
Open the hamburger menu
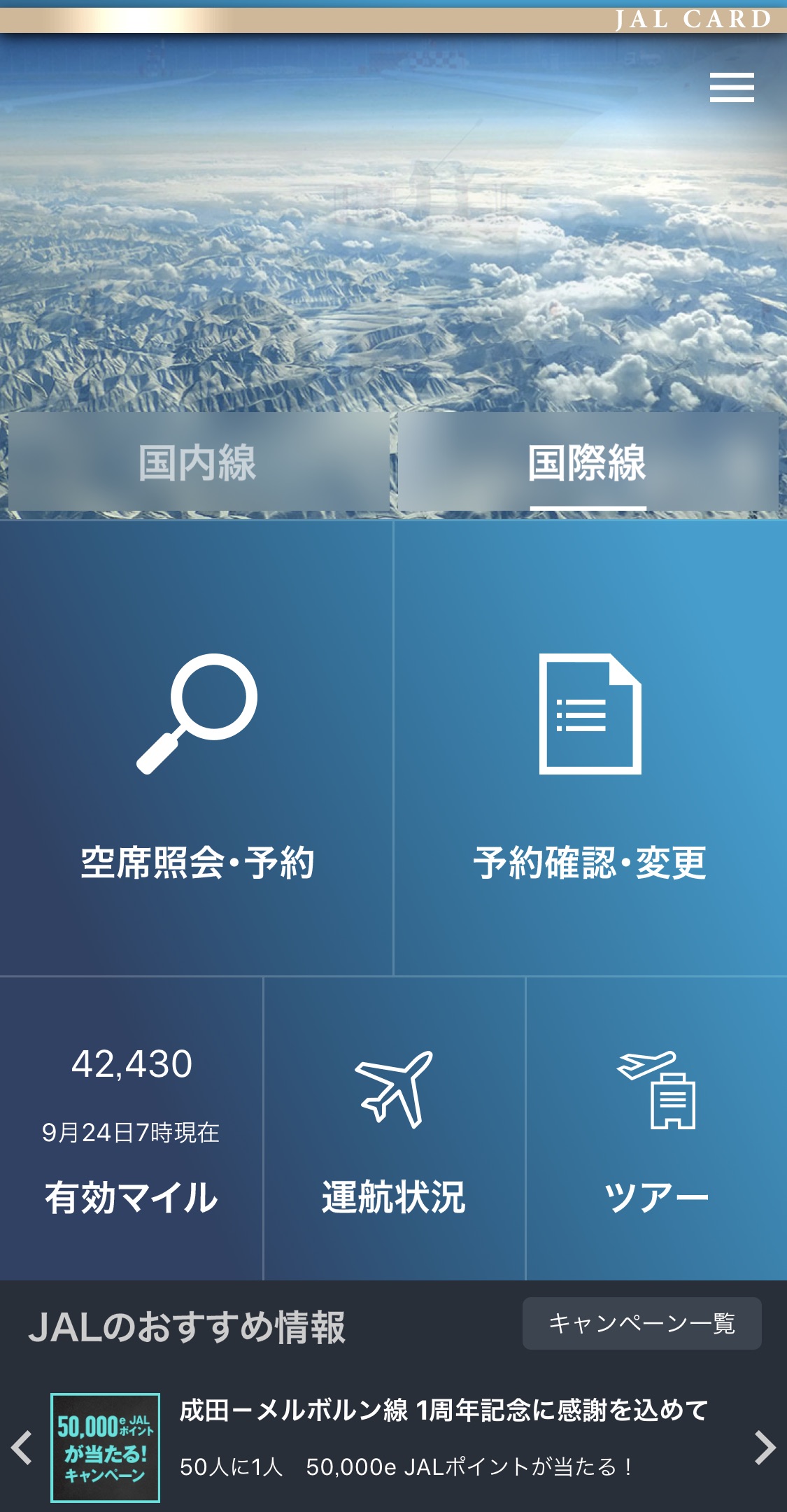pyautogui.click(x=732, y=87)
